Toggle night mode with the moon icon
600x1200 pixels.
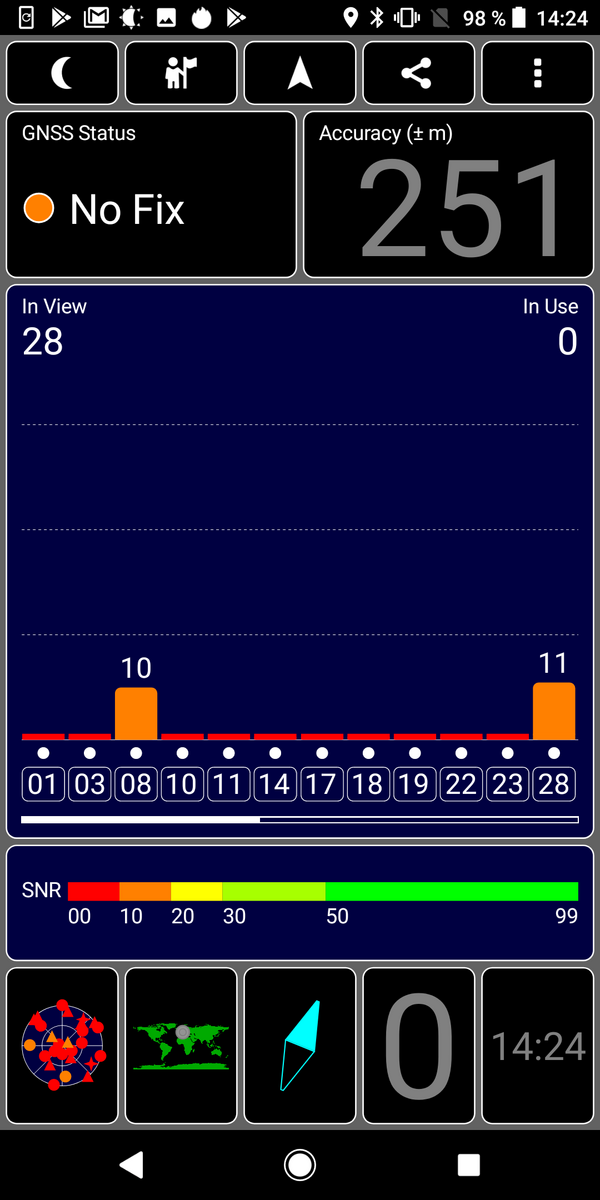coord(63,73)
